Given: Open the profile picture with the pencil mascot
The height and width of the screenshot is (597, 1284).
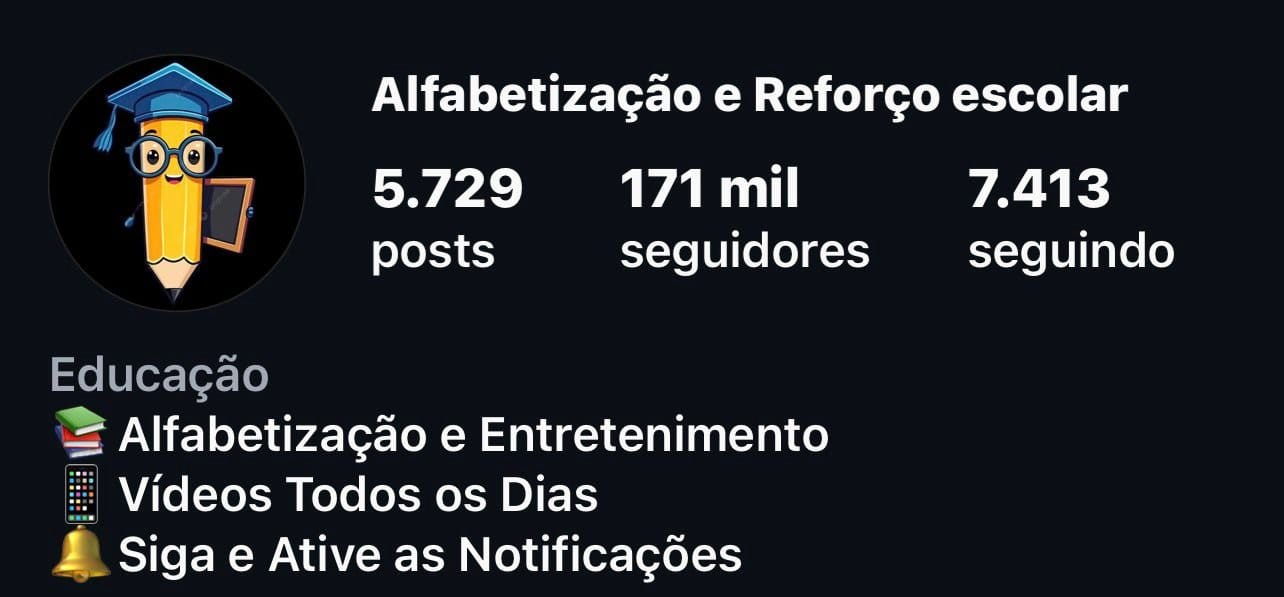Looking at the screenshot, I should click(x=176, y=181).
